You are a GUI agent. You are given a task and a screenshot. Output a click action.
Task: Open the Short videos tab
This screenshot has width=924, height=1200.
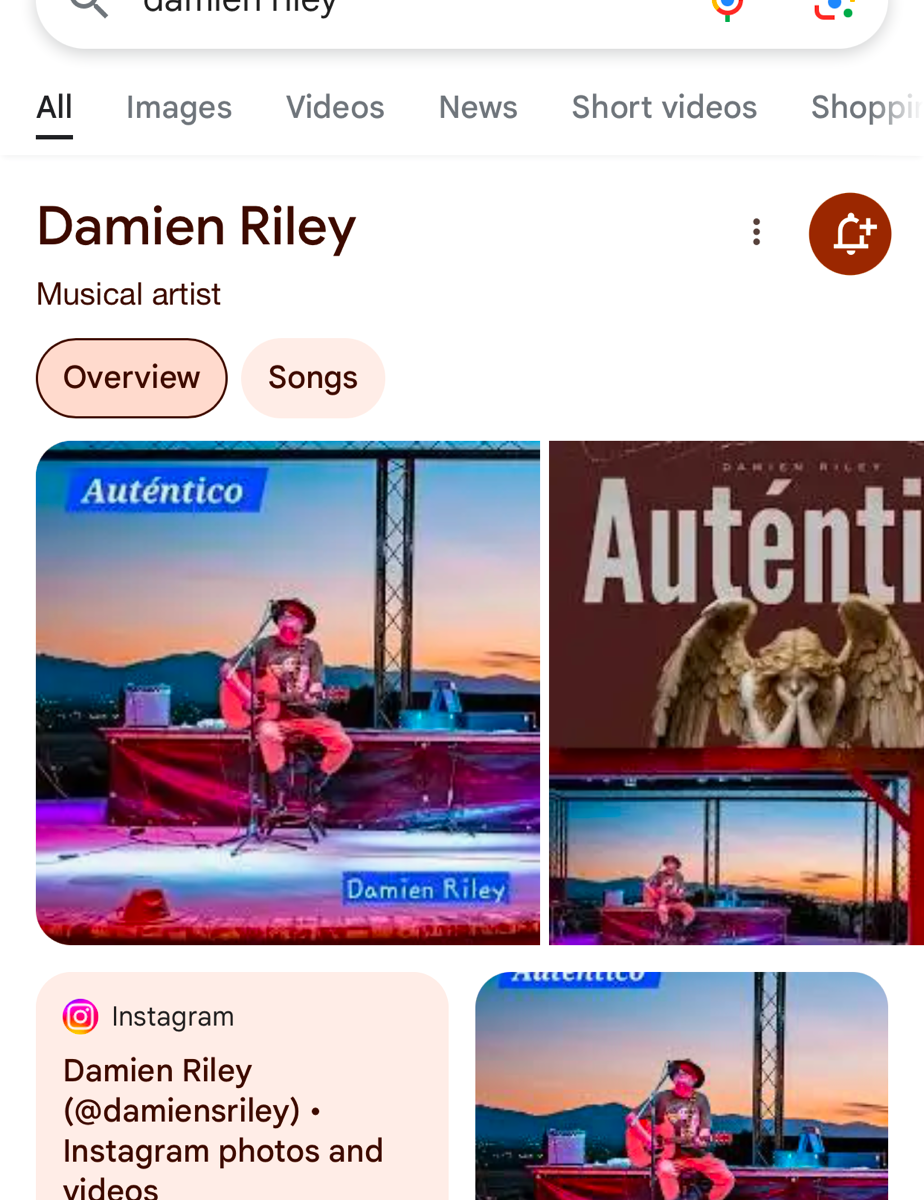[x=664, y=108]
